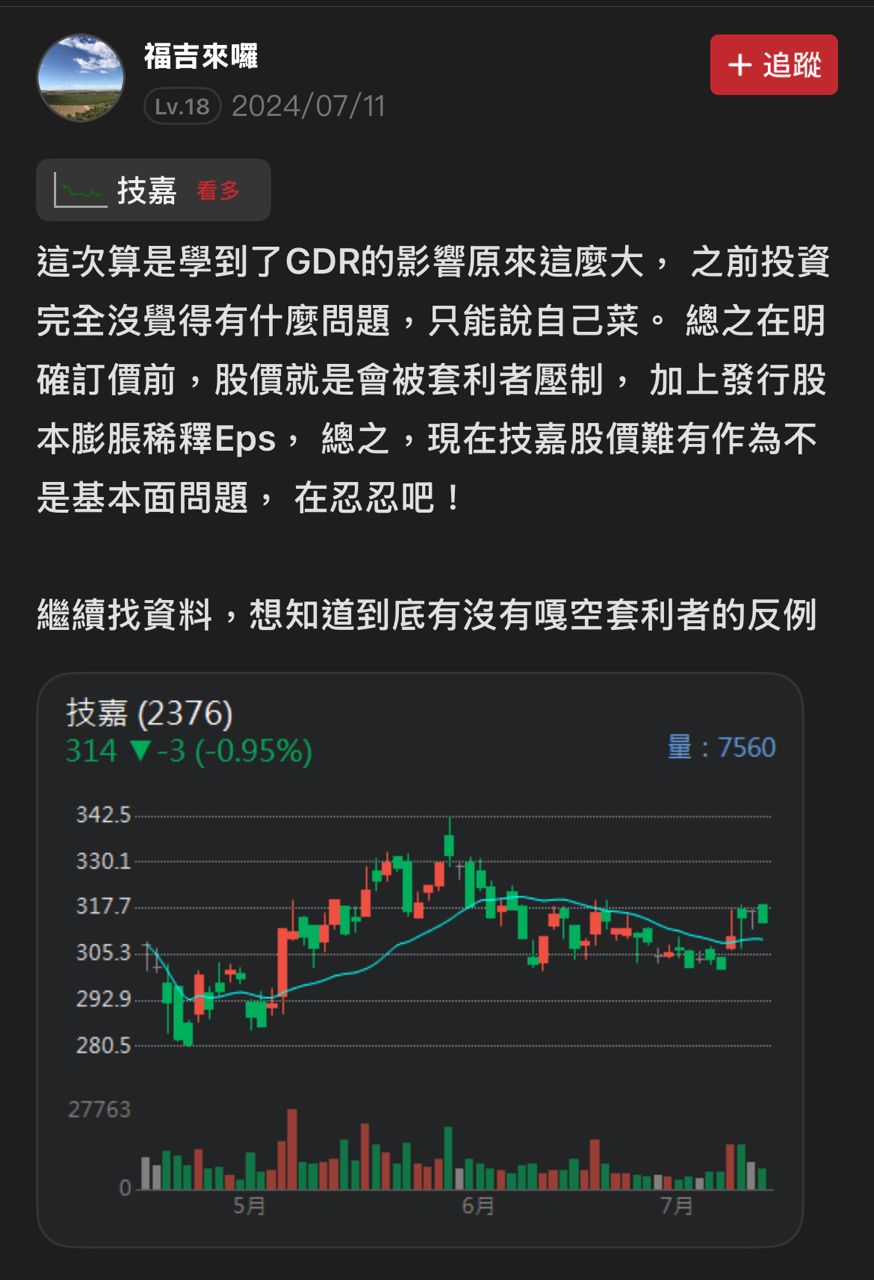Screen dimensions: 874x1280
Task: Open the 技嘉 stock tag chip
Action: pos(153,190)
